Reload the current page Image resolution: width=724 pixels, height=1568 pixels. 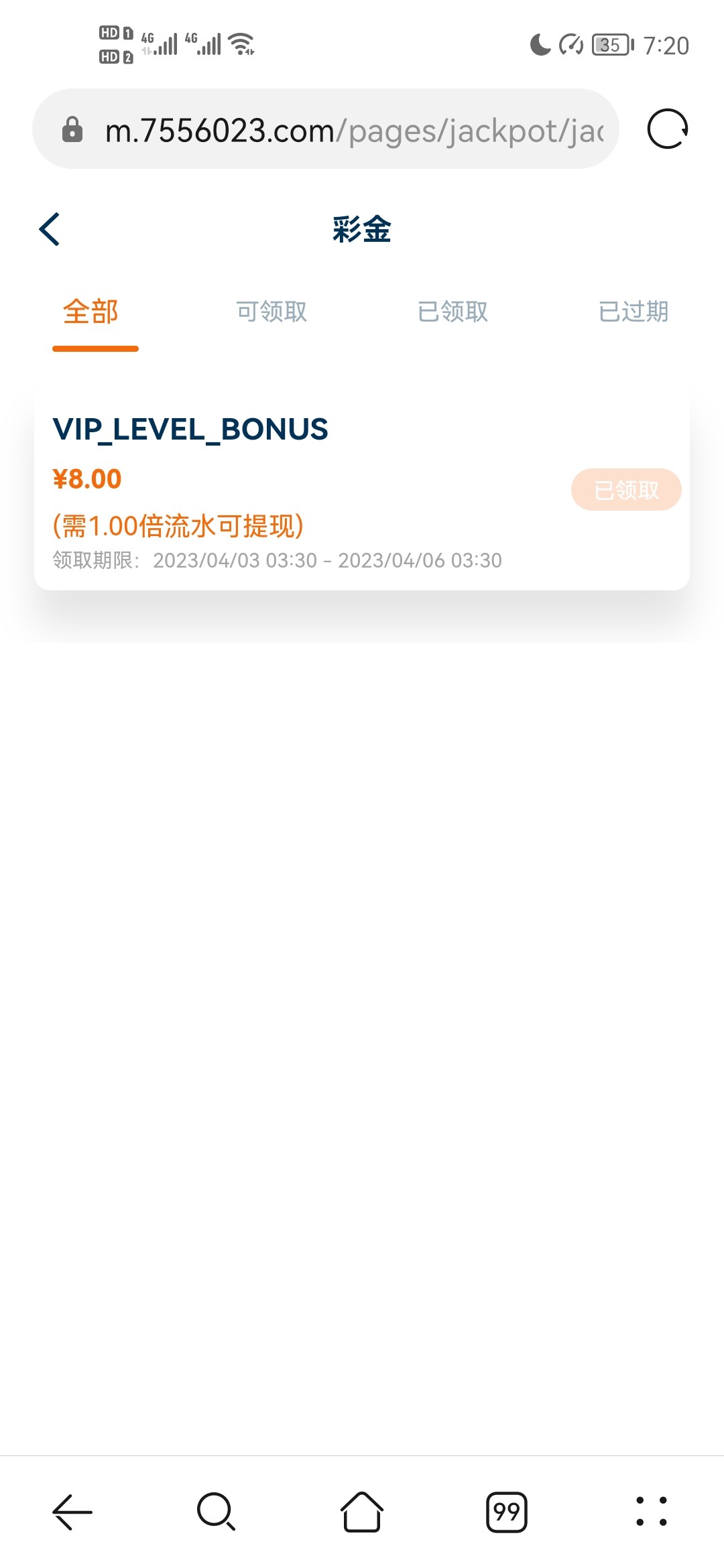click(x=668, y=129)
